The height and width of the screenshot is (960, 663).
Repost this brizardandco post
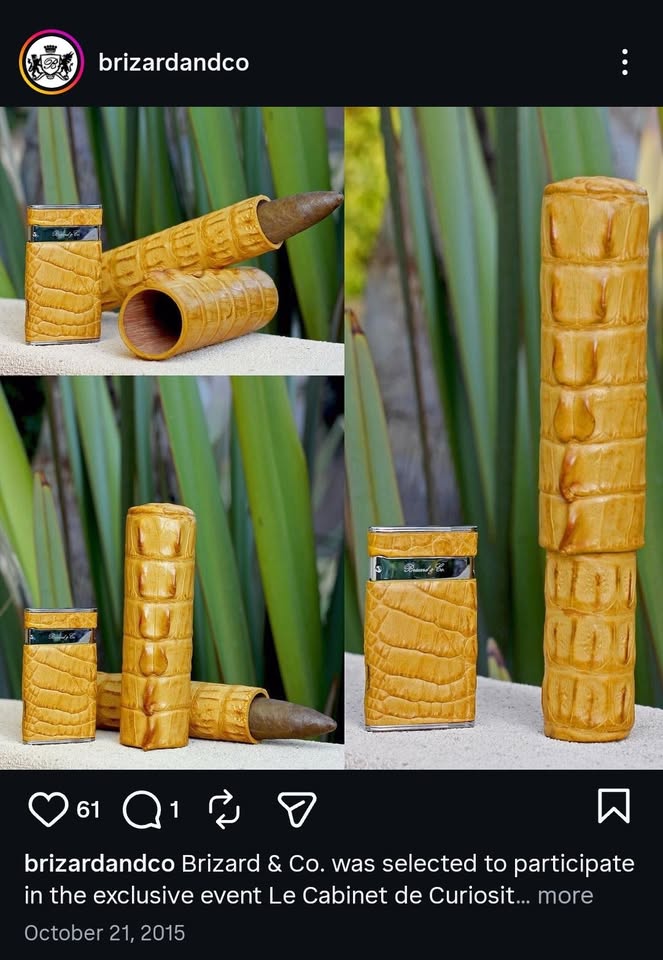coord(224,808)
